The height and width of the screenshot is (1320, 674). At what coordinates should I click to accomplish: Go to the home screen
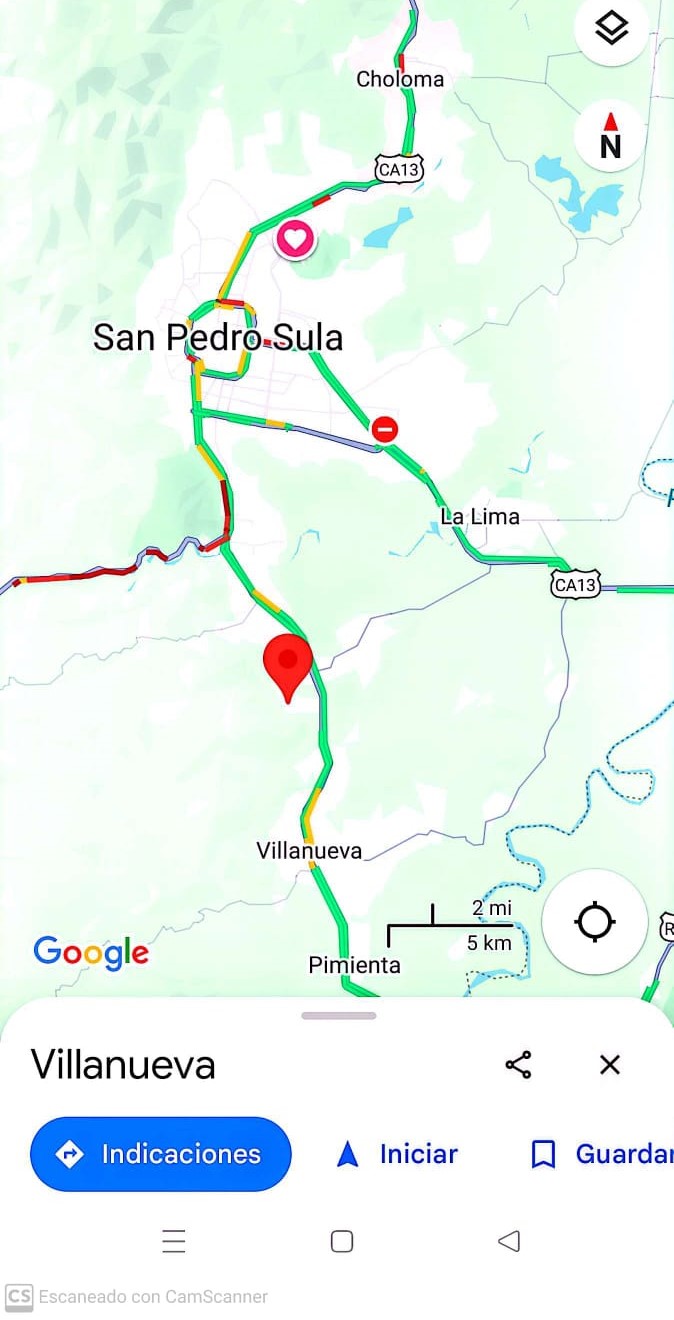[x=342, y=1241]
